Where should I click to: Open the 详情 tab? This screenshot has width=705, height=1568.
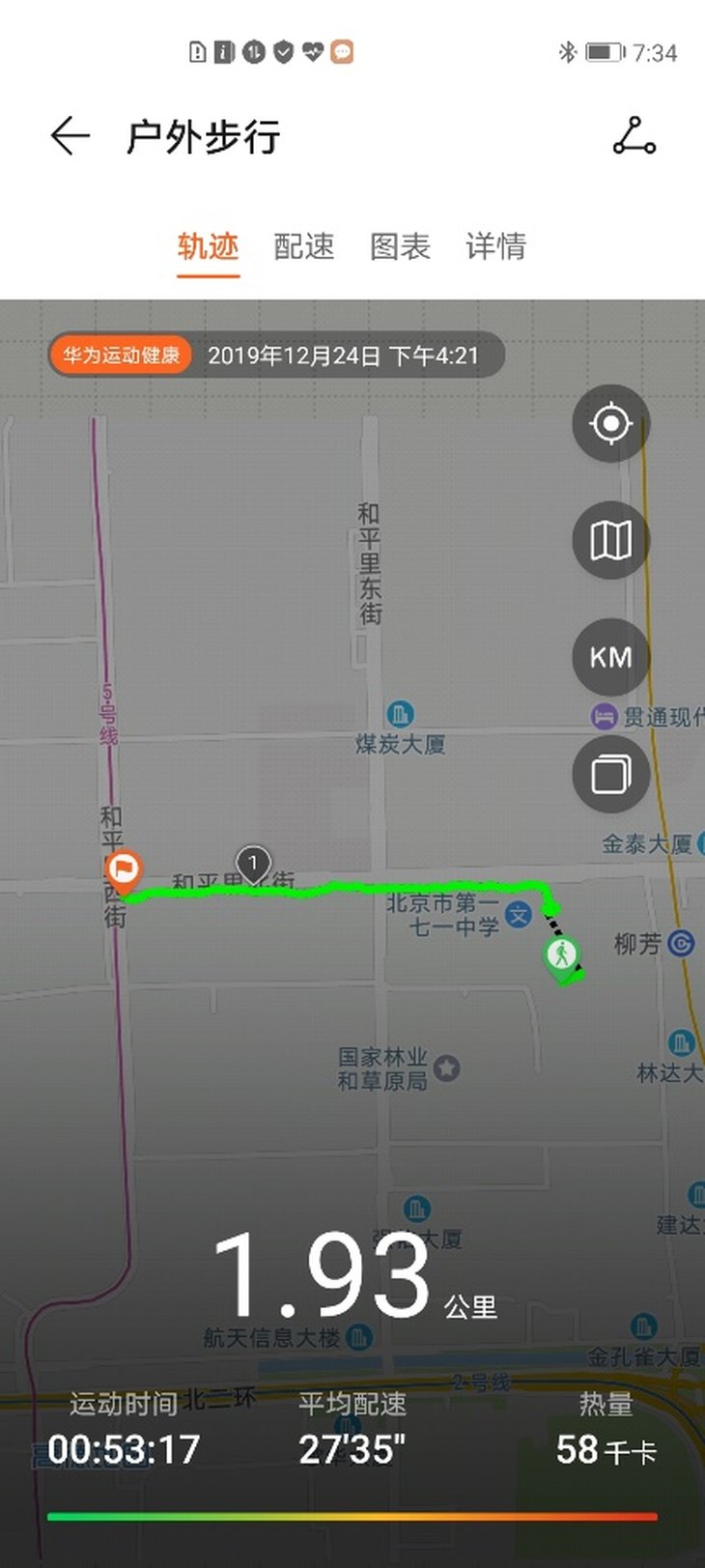click(x=495, y=246)
